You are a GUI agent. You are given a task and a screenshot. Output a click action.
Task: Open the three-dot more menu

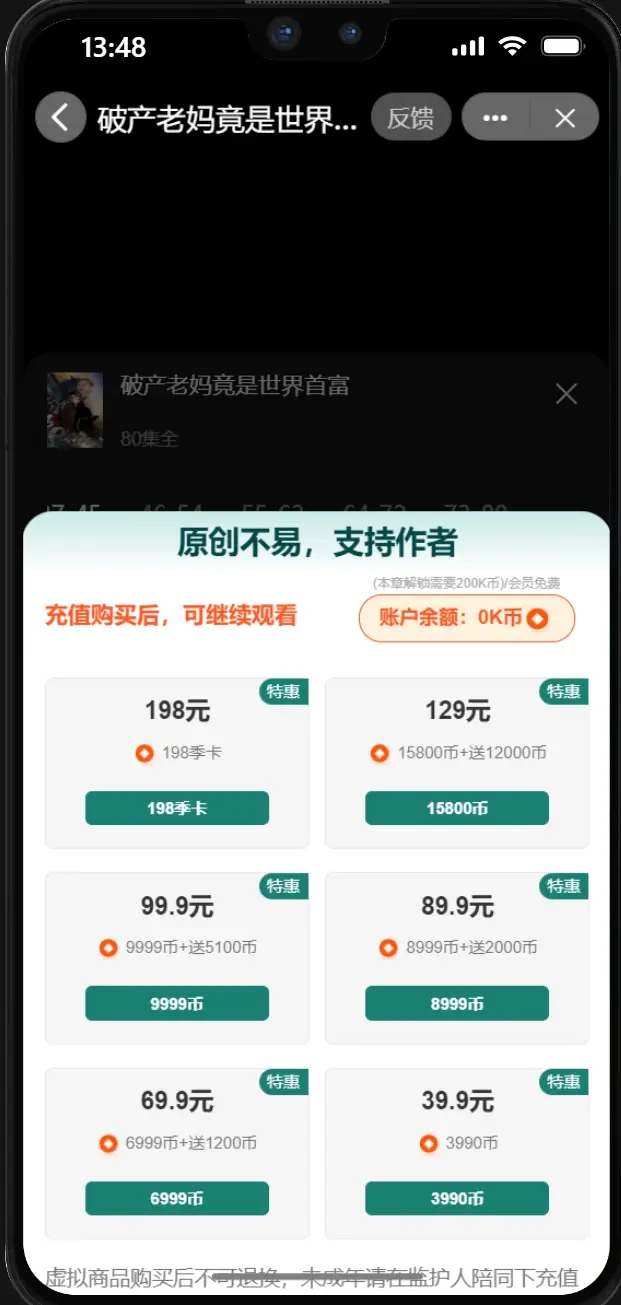click(495, 118)
